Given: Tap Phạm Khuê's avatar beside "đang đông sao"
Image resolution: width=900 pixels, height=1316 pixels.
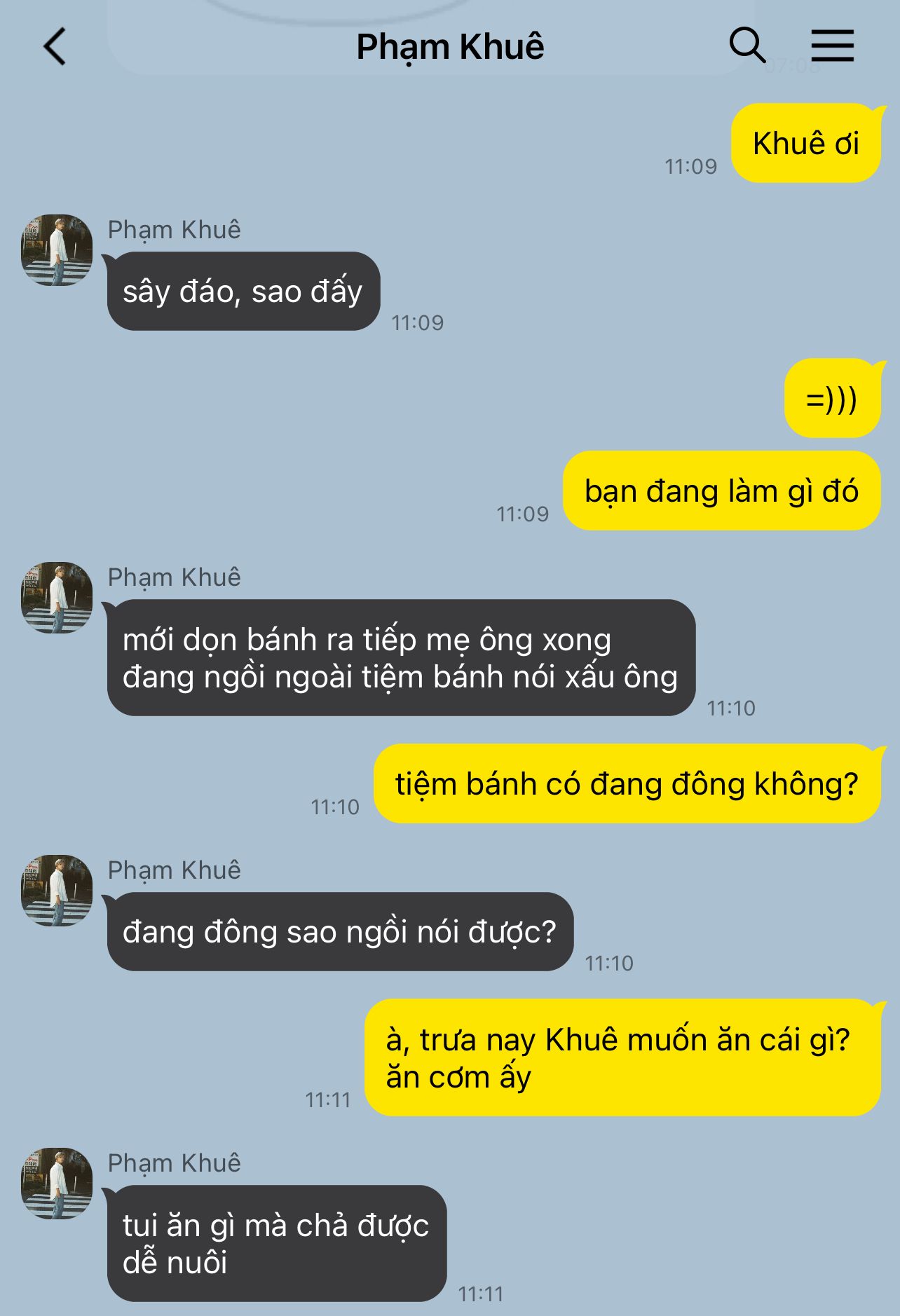Looking at the screenshot, I should click(57, 891).
